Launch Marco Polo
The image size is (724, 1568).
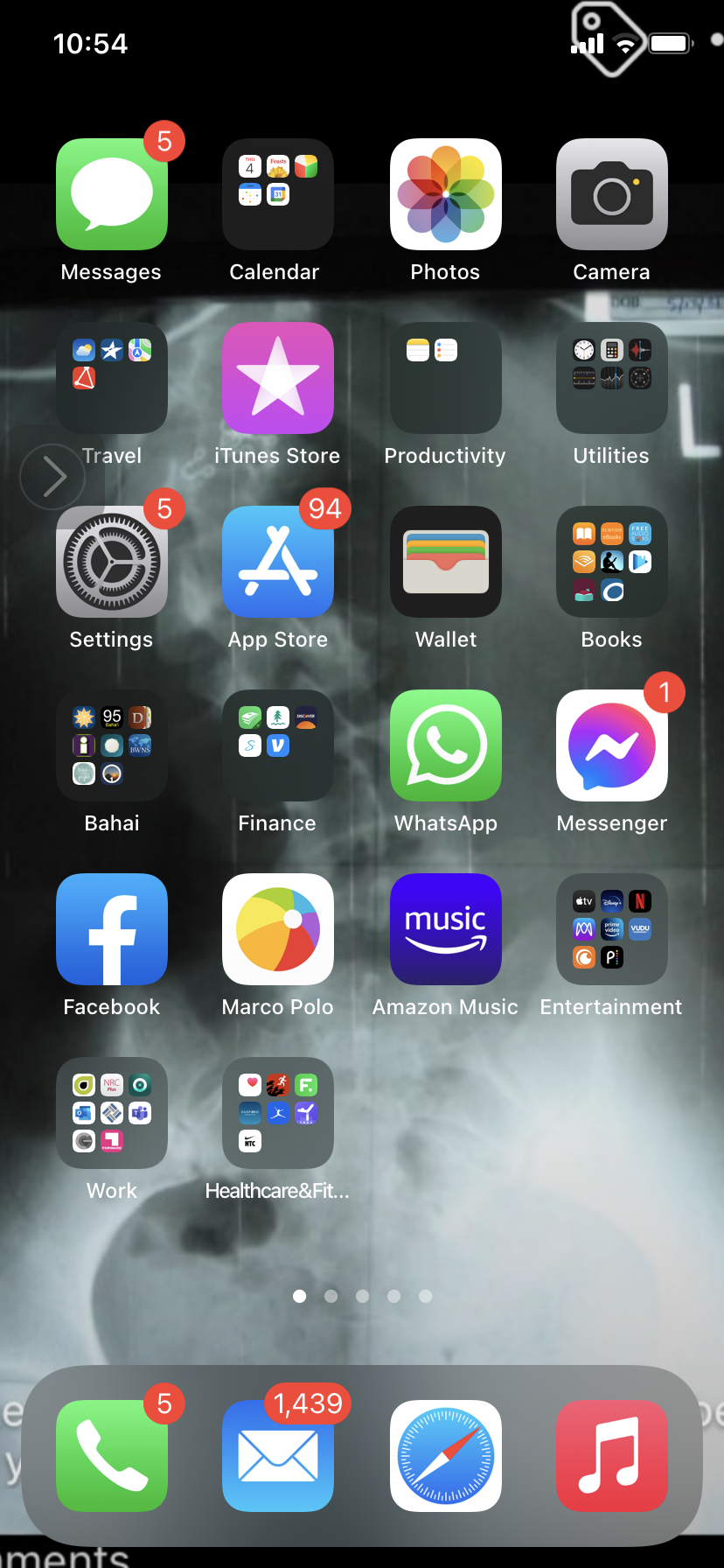pos(278,929)
